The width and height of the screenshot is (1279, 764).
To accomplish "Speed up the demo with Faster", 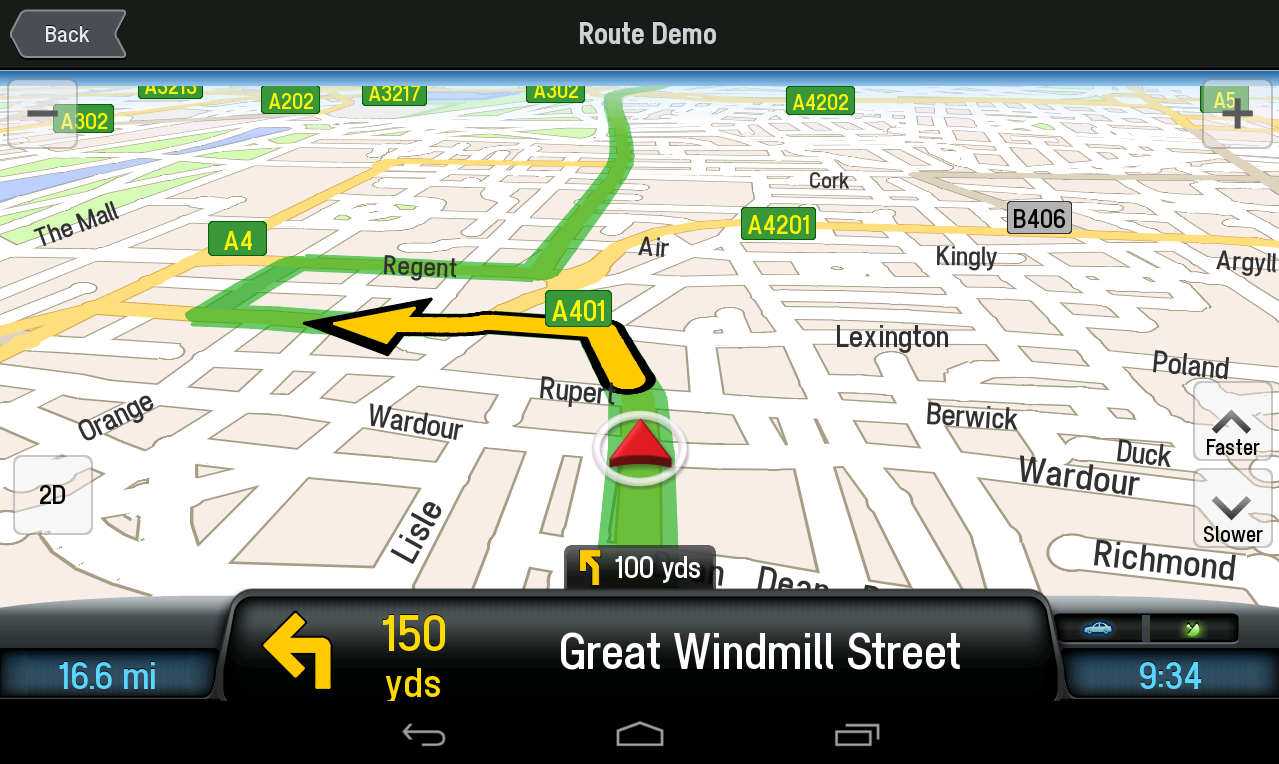I will (x=1232, y=421).
